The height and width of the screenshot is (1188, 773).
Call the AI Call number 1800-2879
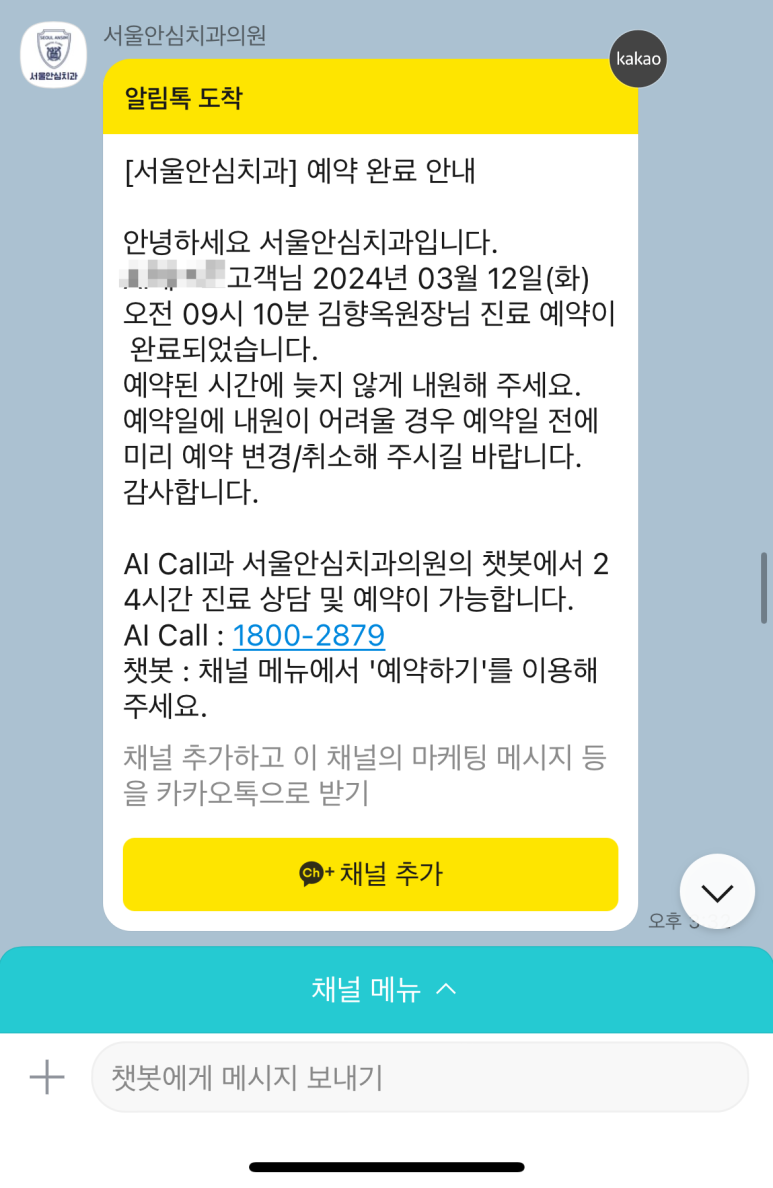[x=308, y=636]
